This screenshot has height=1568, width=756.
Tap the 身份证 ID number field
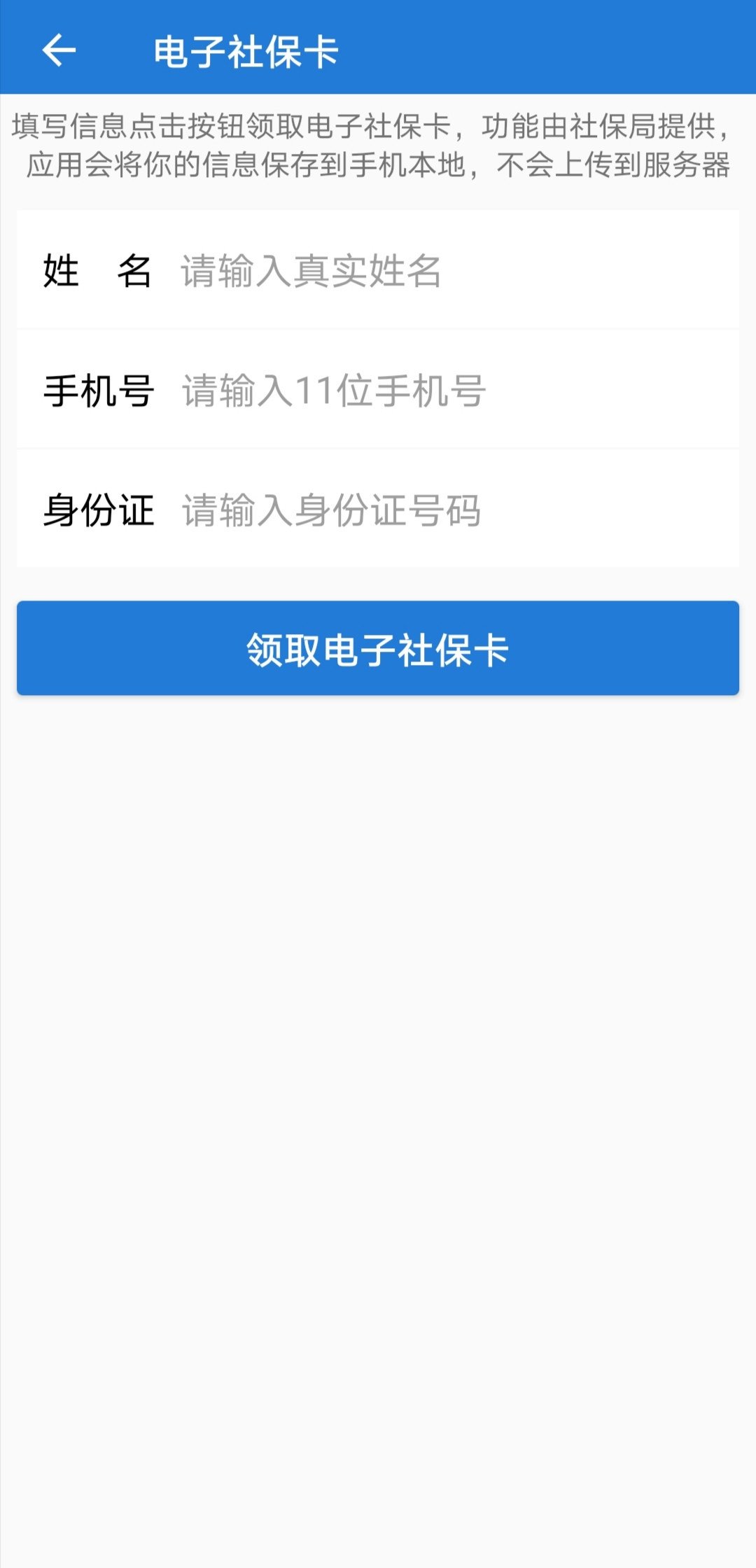(x=448, y=510)
